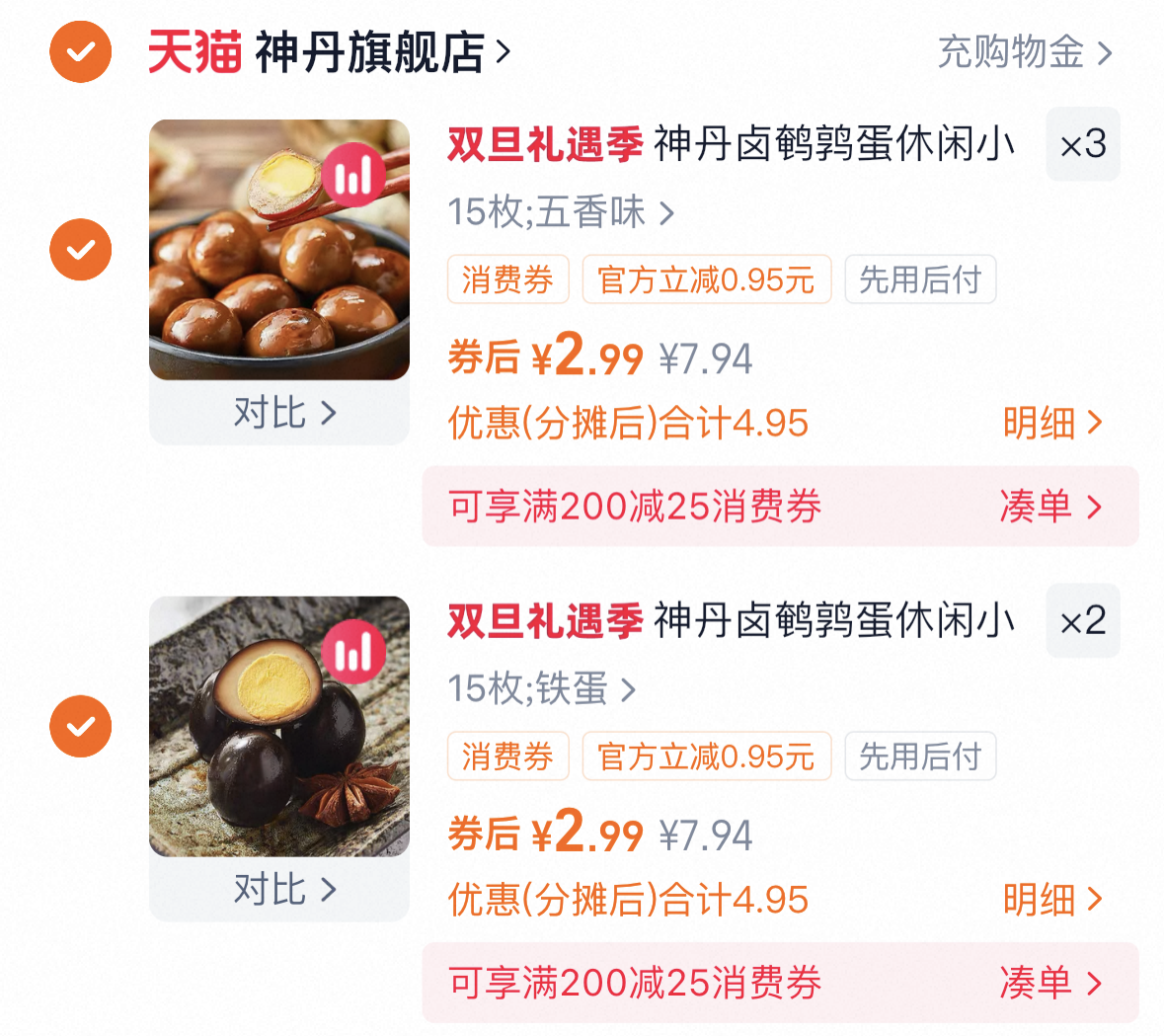
Task: Tap 凑单 under the 铁蛋 item
Action: coord(1048,983)
